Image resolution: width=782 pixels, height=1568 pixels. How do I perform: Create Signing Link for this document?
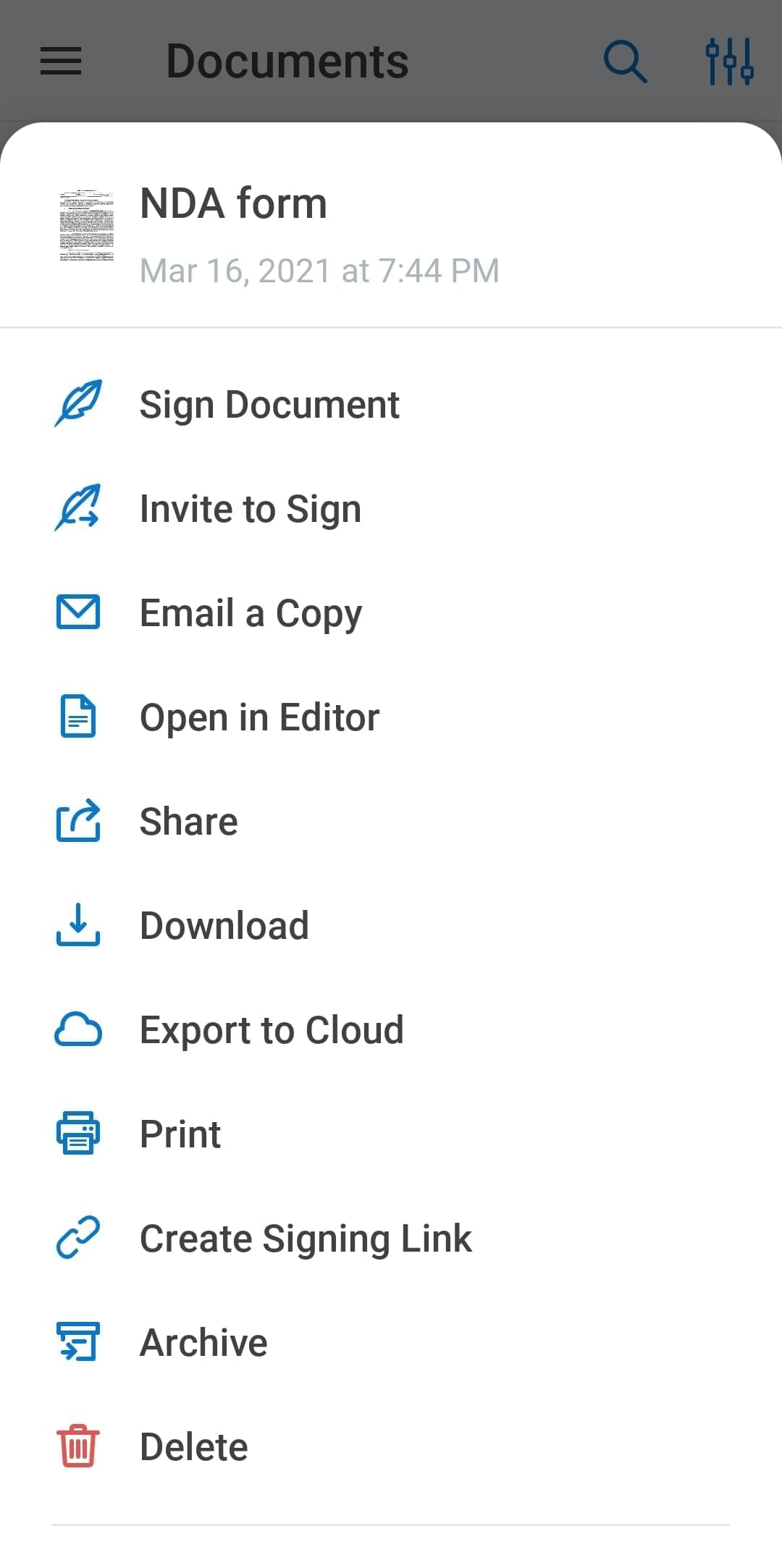pos(305,1239)
